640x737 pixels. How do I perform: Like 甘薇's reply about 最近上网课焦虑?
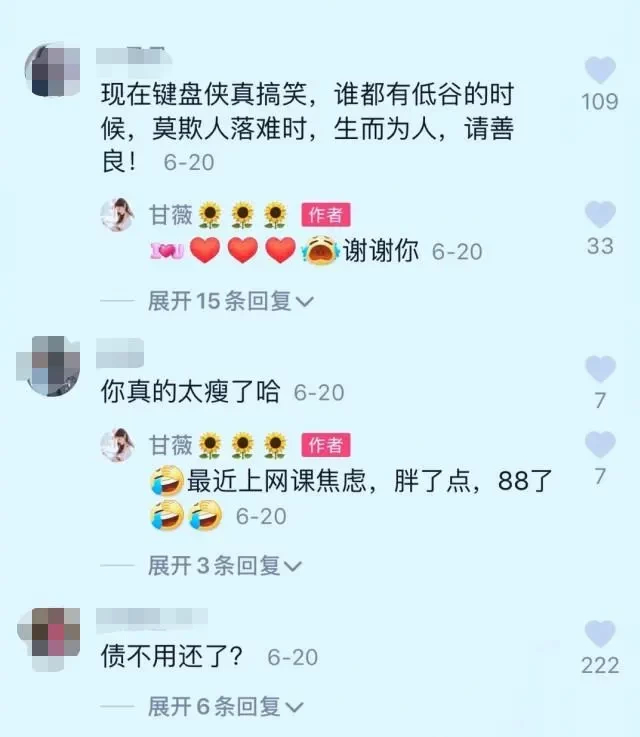pyautogui.click(x=600, y=445)
